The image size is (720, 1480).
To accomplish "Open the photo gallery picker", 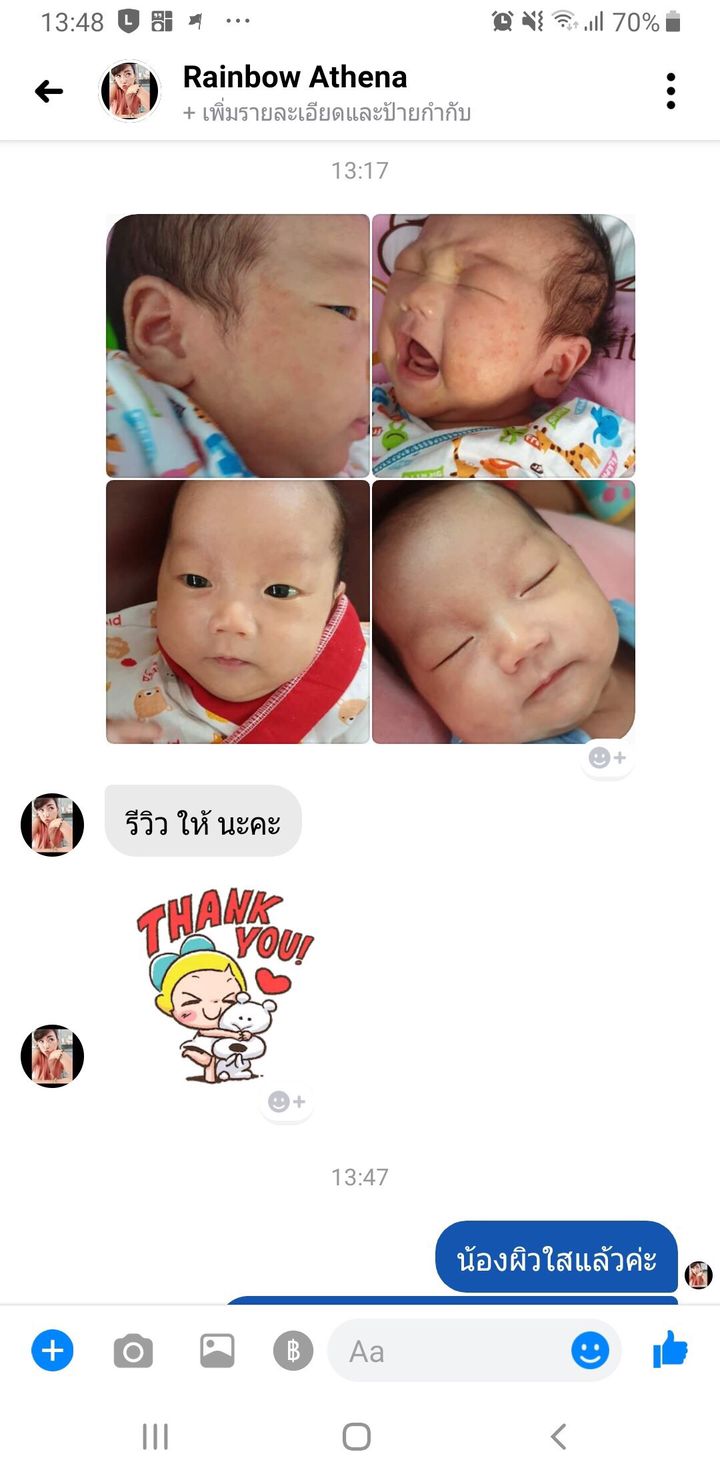I will pos(216,1352).
